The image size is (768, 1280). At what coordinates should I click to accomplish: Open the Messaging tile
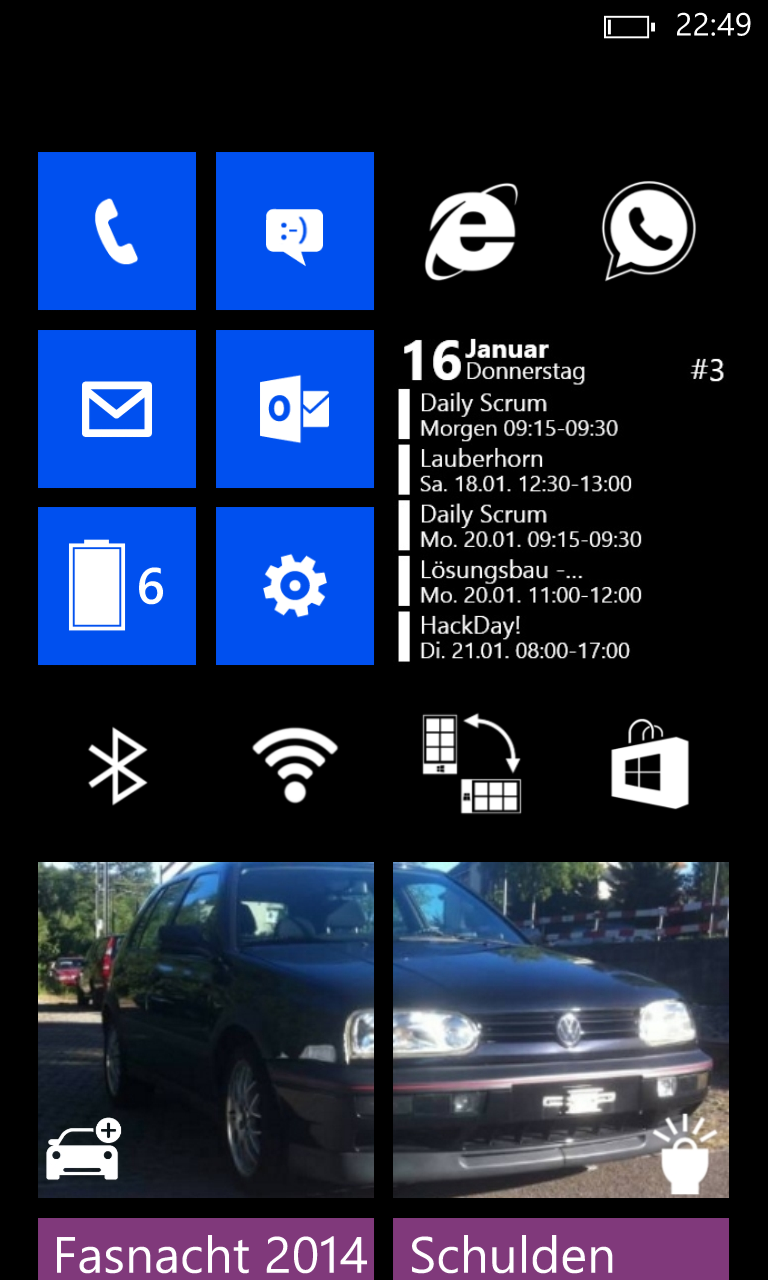tap(295, 231)
